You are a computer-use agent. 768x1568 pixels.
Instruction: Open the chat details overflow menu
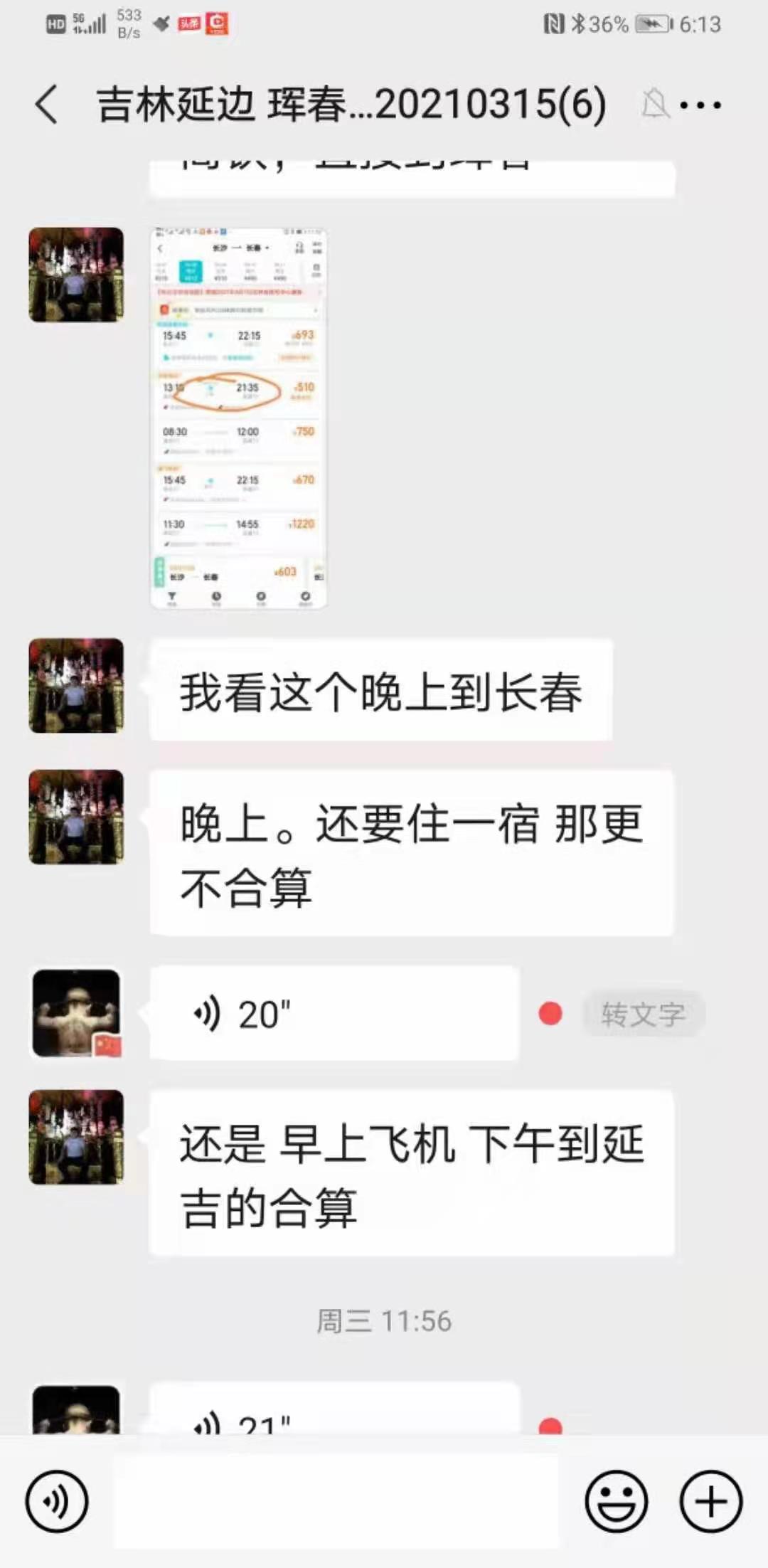click(x=700, y=105)
